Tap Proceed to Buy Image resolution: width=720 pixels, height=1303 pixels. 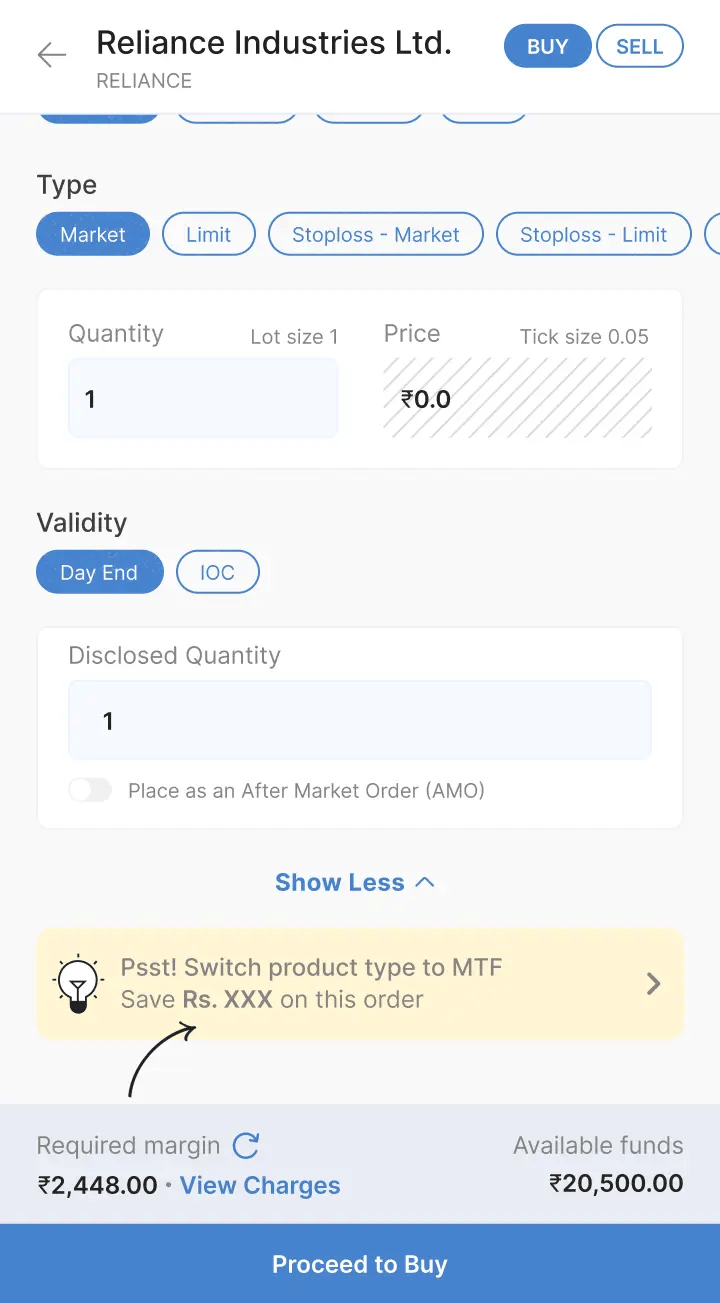click(x=360, y=1264)
